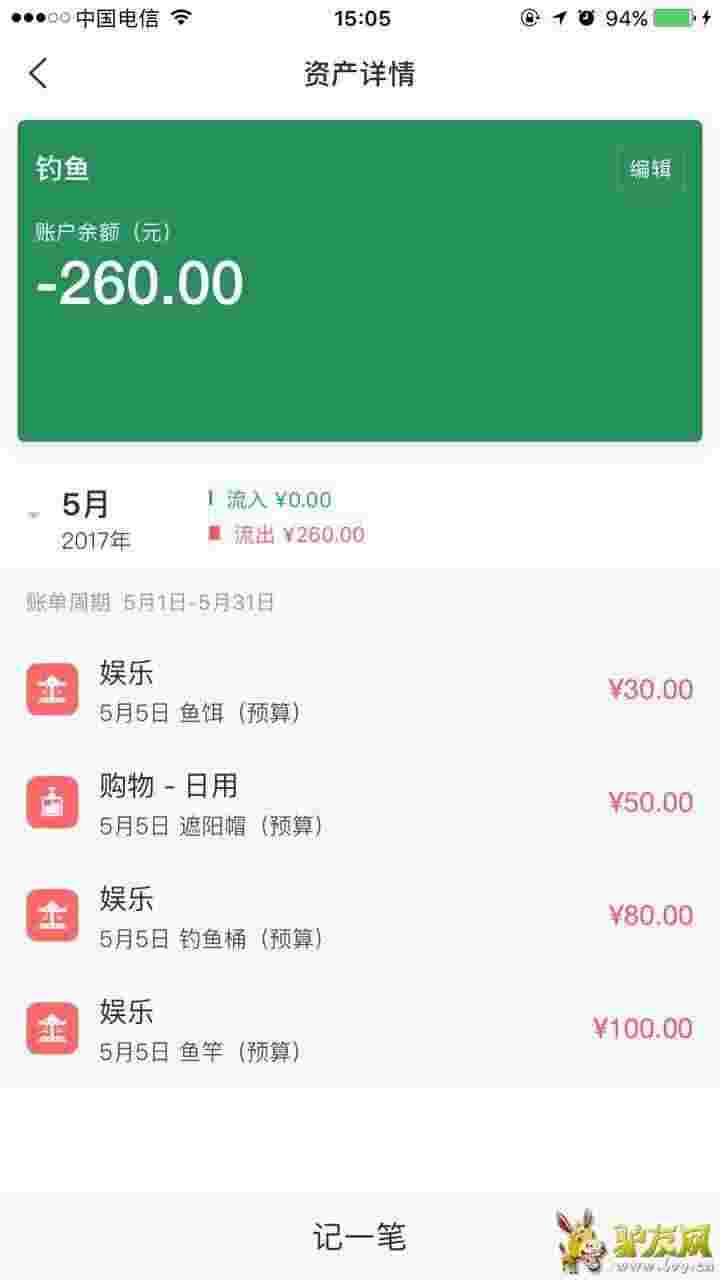The height and width of the screenshot is (1280, 720).
Task: Tap the 编辑 button on 钓鱼 card
Action: (650, 169)
